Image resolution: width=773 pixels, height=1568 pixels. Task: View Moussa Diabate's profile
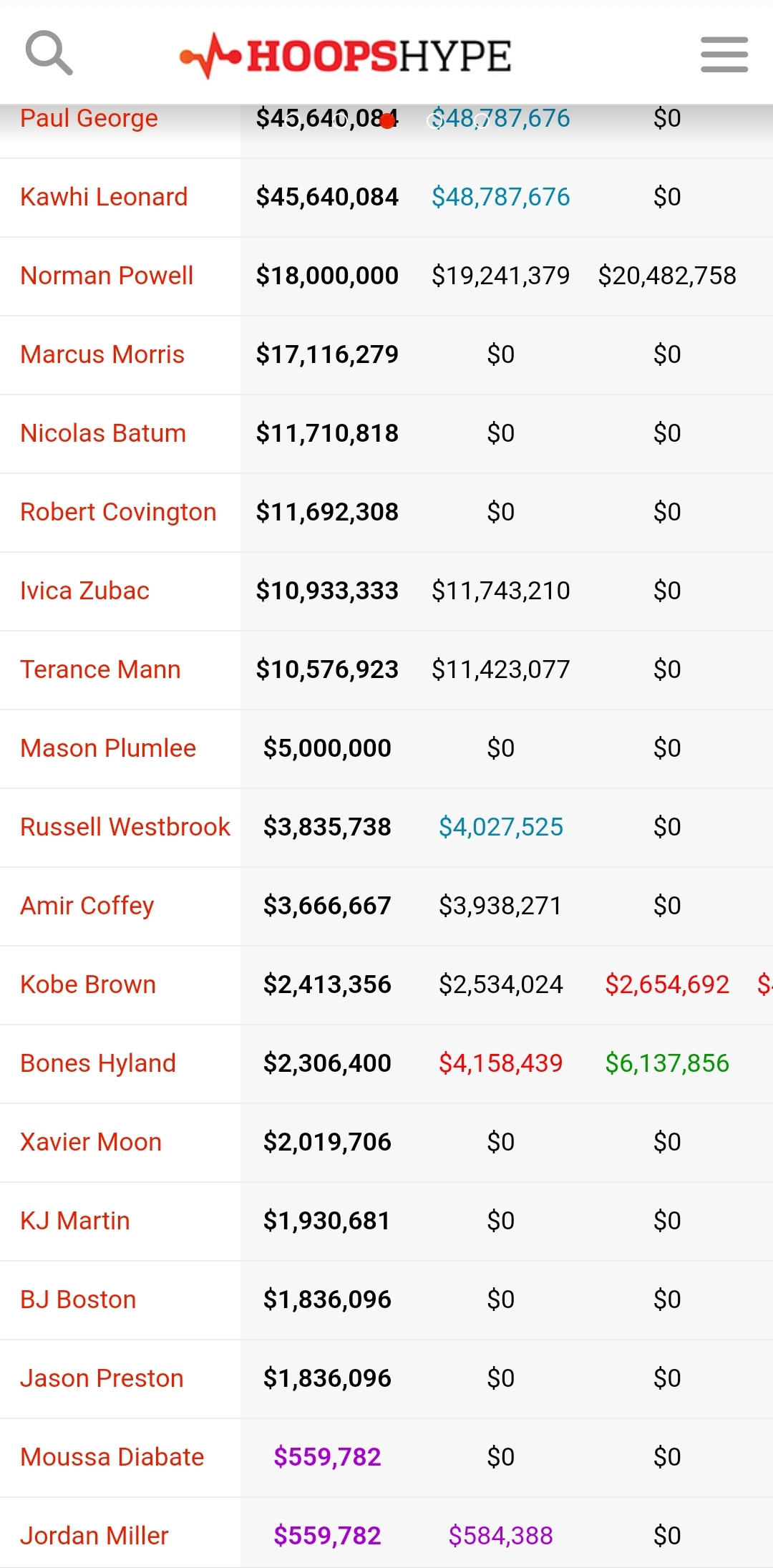112,1457
